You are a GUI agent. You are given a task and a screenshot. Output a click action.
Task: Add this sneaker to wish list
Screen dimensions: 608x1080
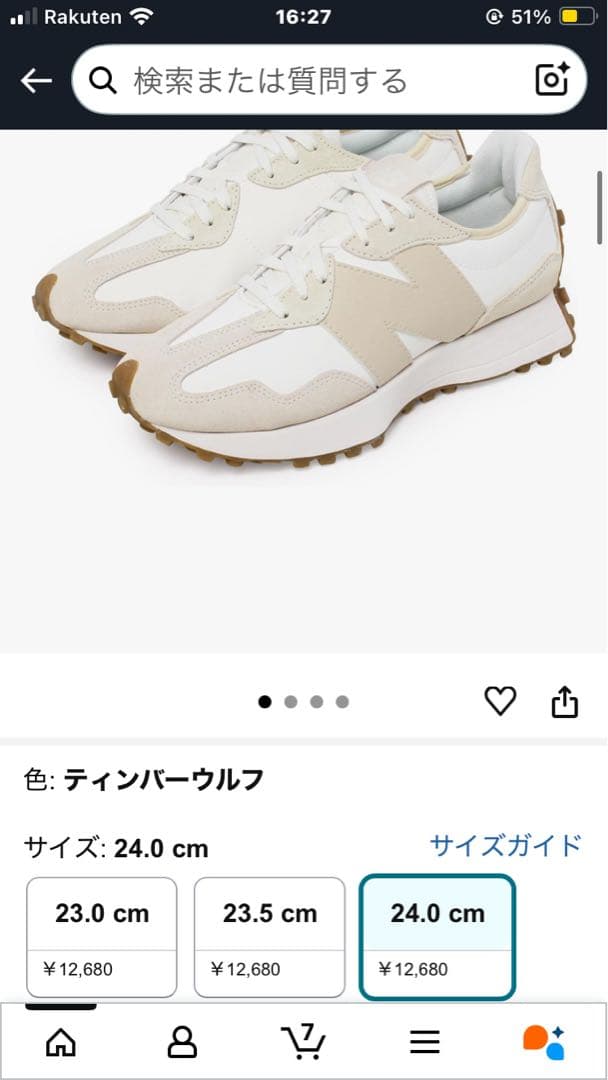(x=500, y=702)
